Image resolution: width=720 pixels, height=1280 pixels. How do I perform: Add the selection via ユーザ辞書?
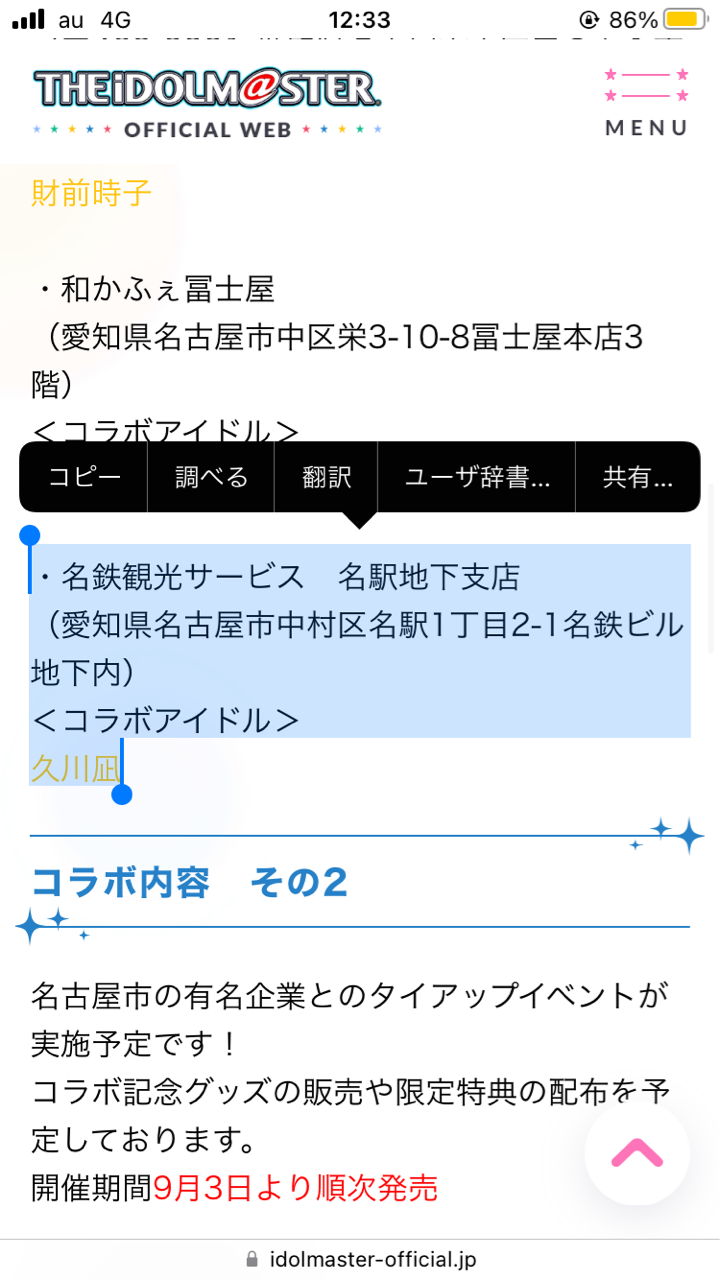(477, 477)
